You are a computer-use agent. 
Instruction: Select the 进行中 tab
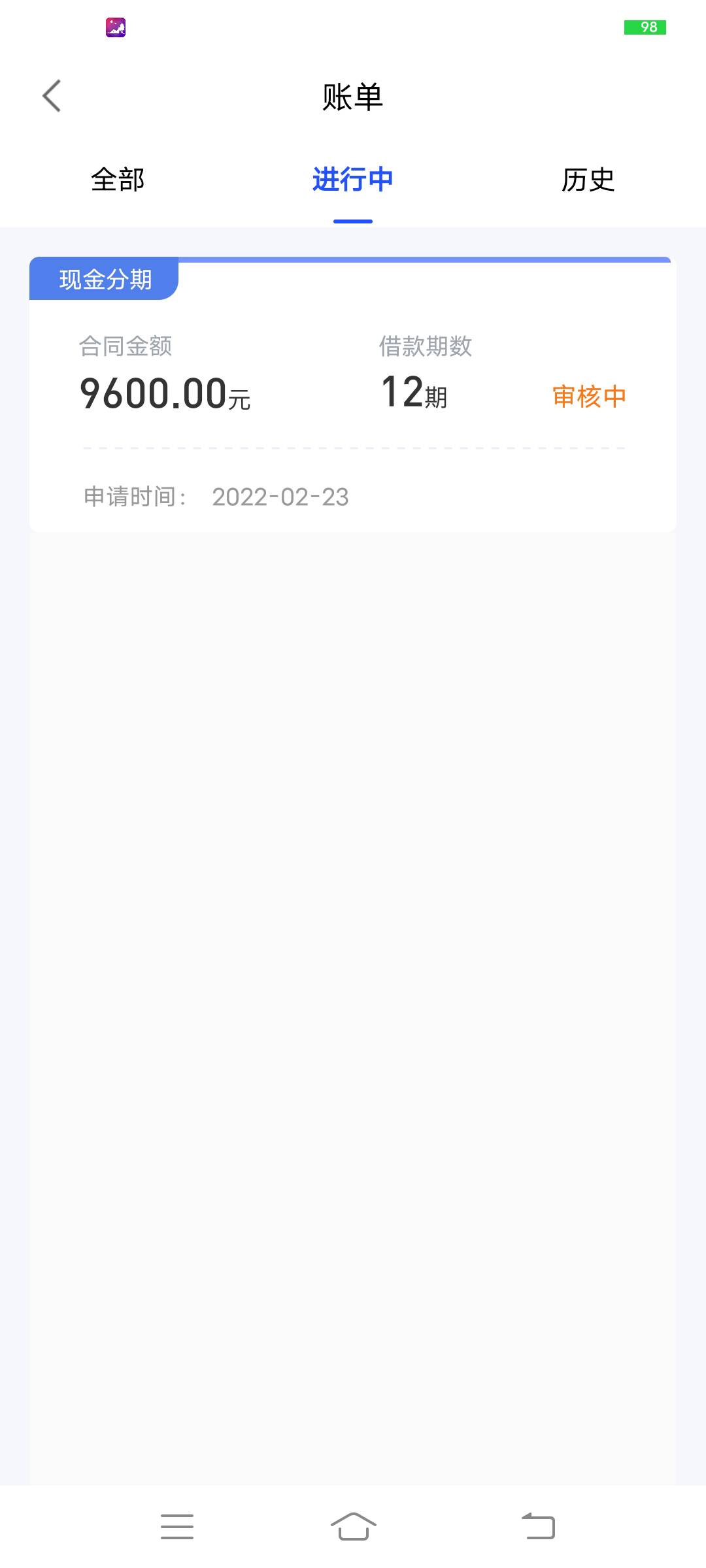353,180
